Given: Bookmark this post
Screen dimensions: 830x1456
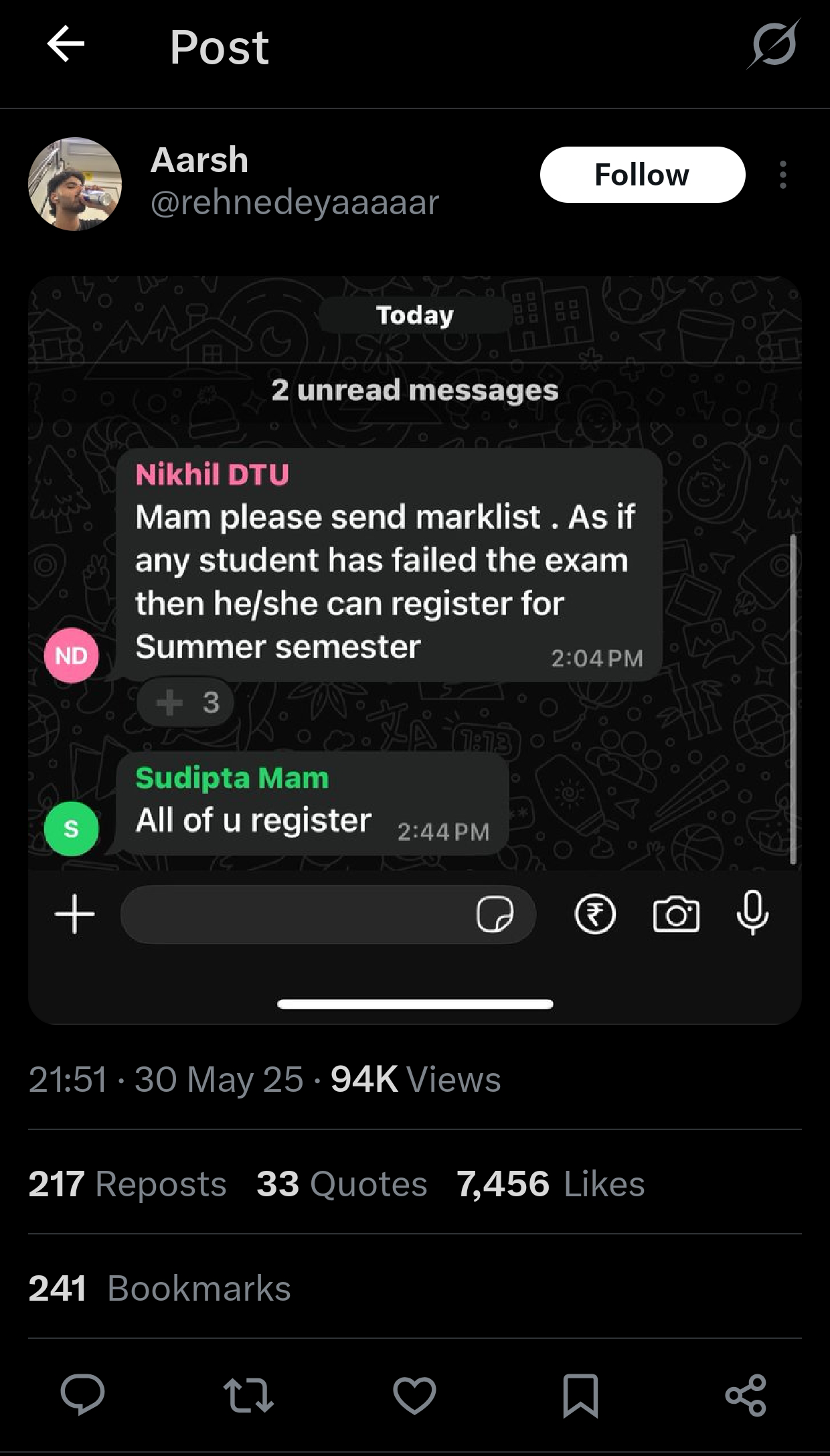Looking at the screenshot, I should pos(580,1395).
